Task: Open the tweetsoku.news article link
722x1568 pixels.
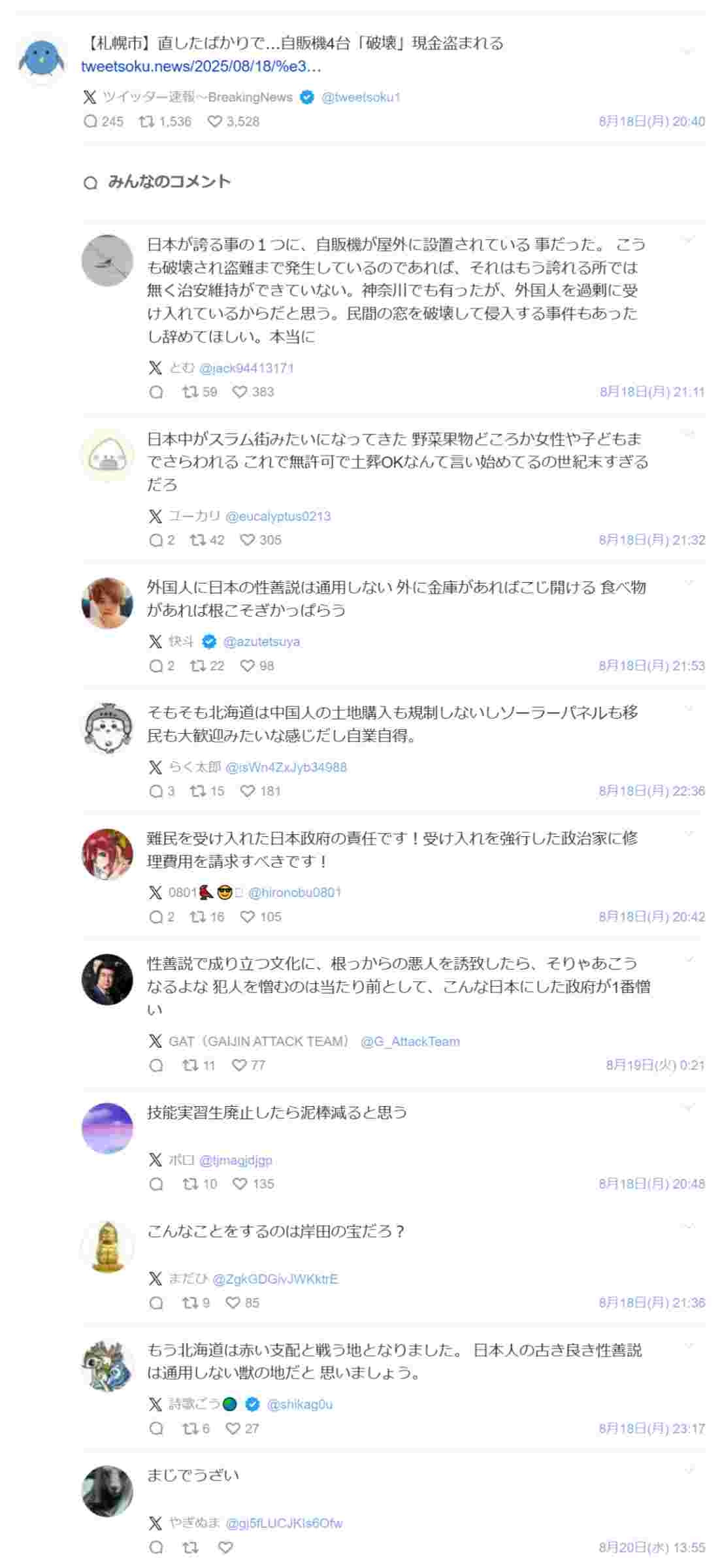Action: click(201, 67)
